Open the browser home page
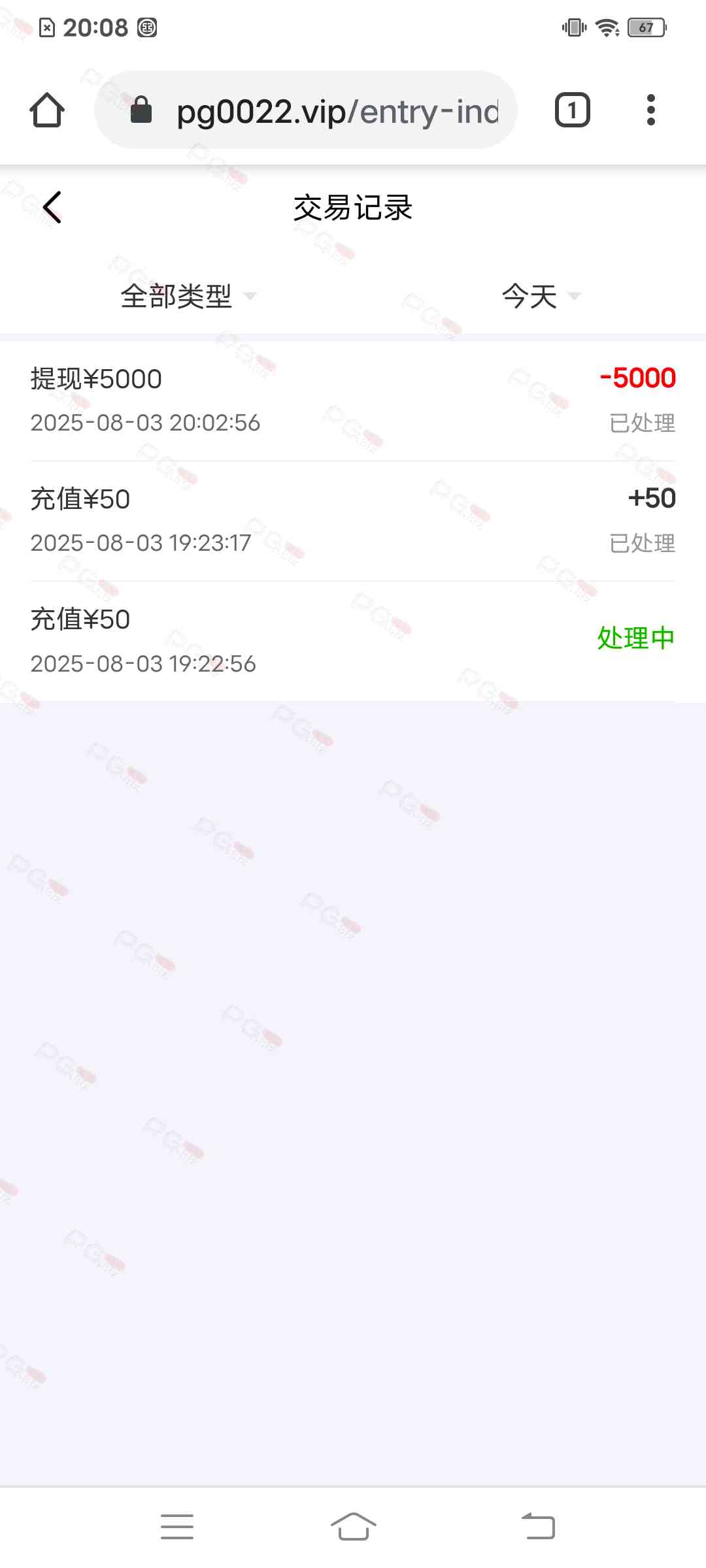 (x=47, y=110)
